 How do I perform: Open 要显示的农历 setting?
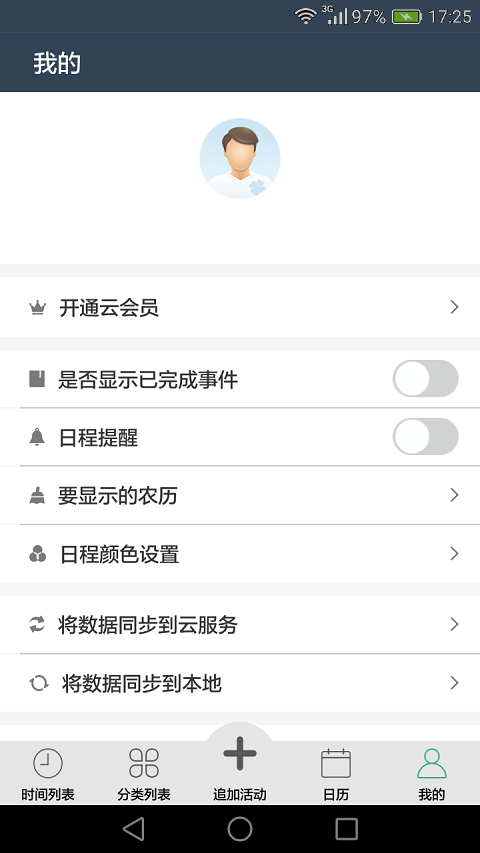[x=240, y=495]
